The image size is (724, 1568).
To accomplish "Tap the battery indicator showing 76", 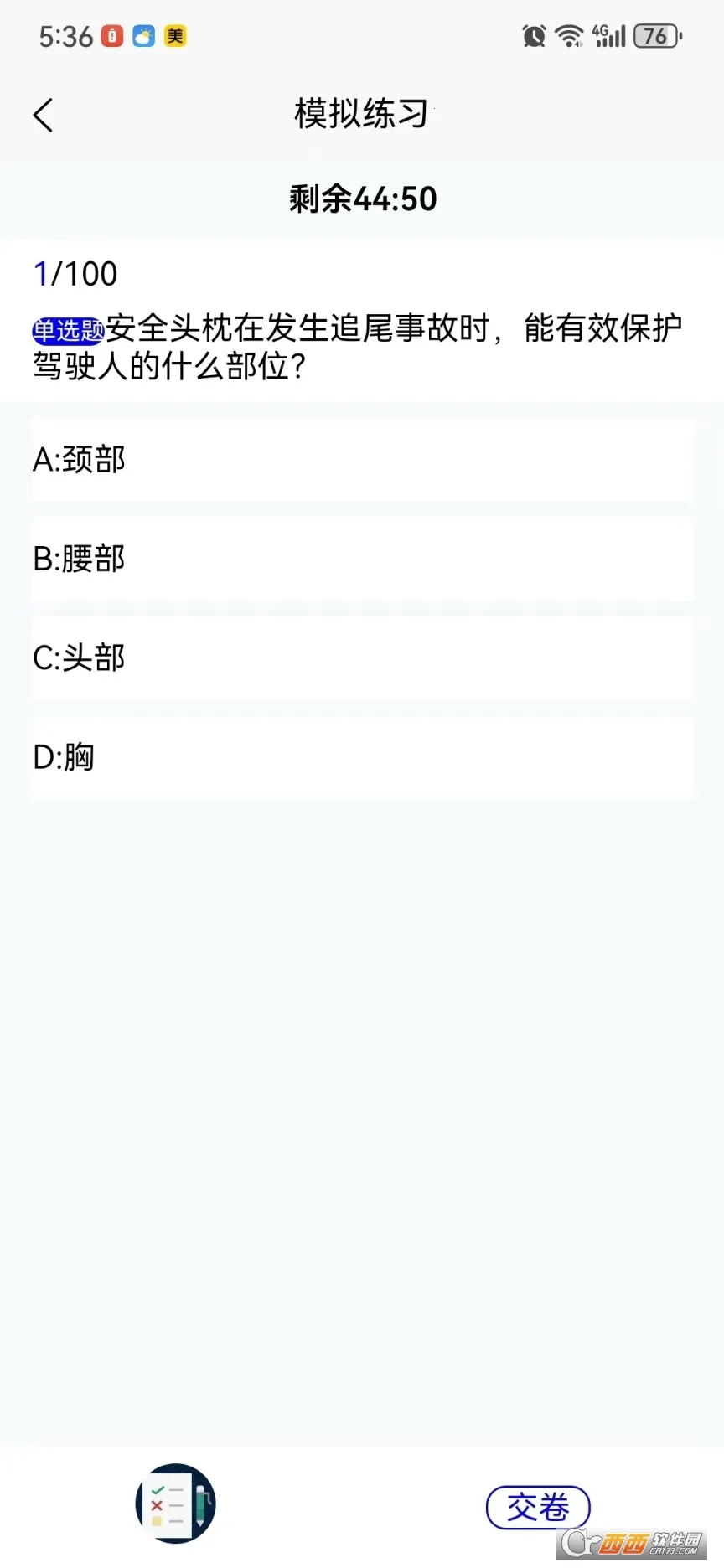I will [x=657, y=35].
